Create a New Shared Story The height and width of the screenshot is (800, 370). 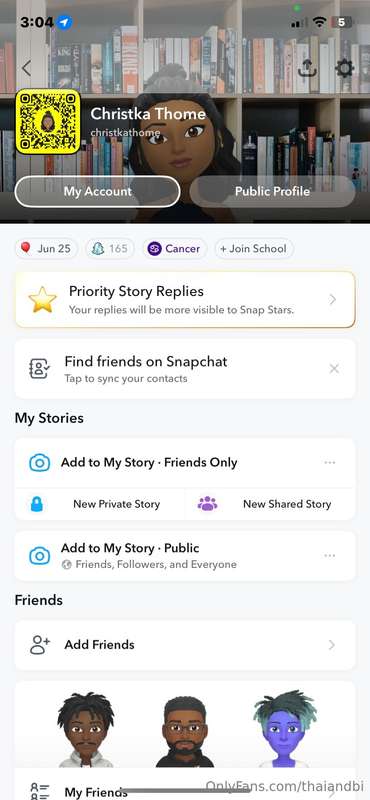point(270,504)
